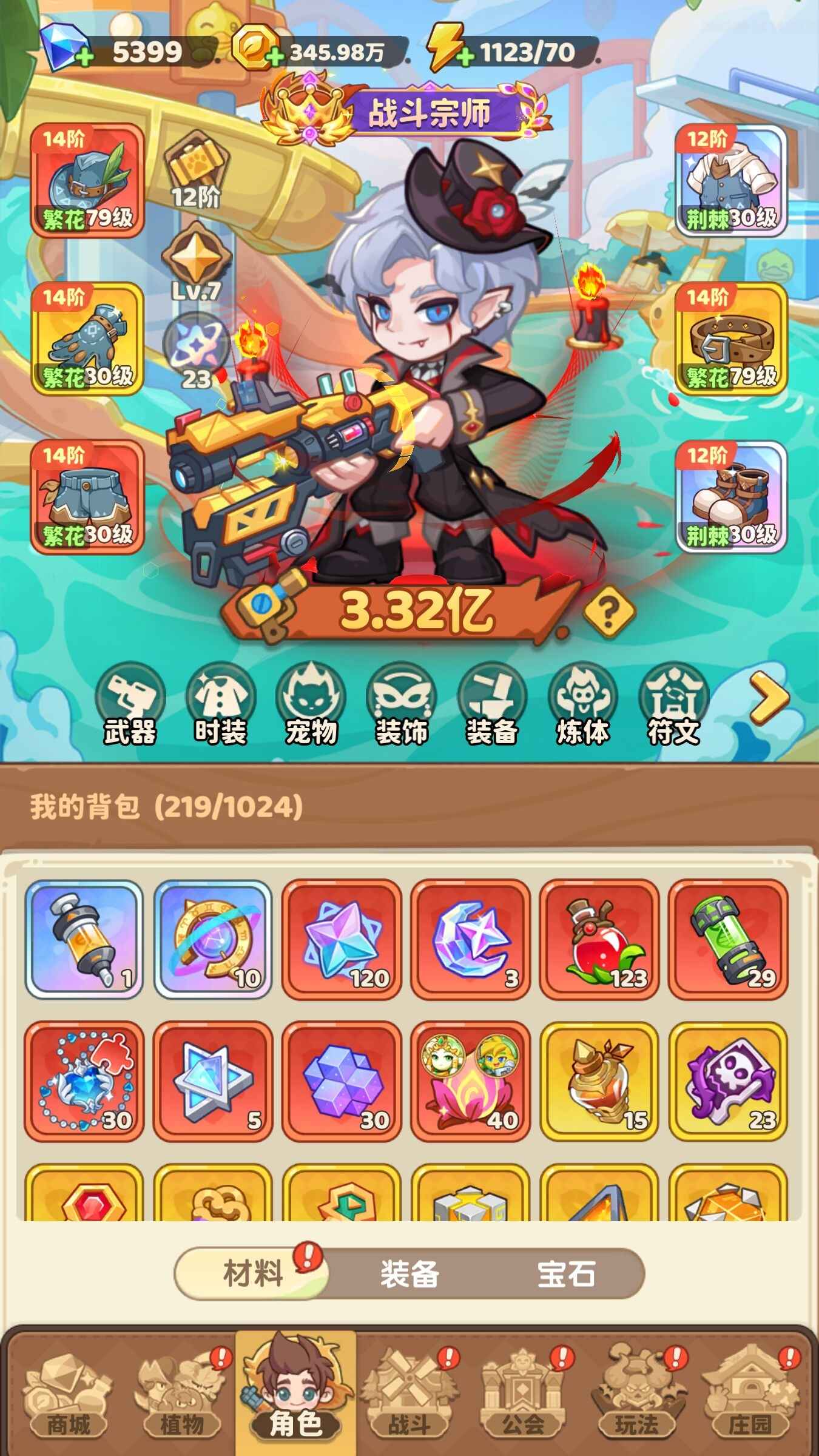Go to the 战斗 battle tab
This screenshot has height=1456, width=819.
(x=409, y=1395)
